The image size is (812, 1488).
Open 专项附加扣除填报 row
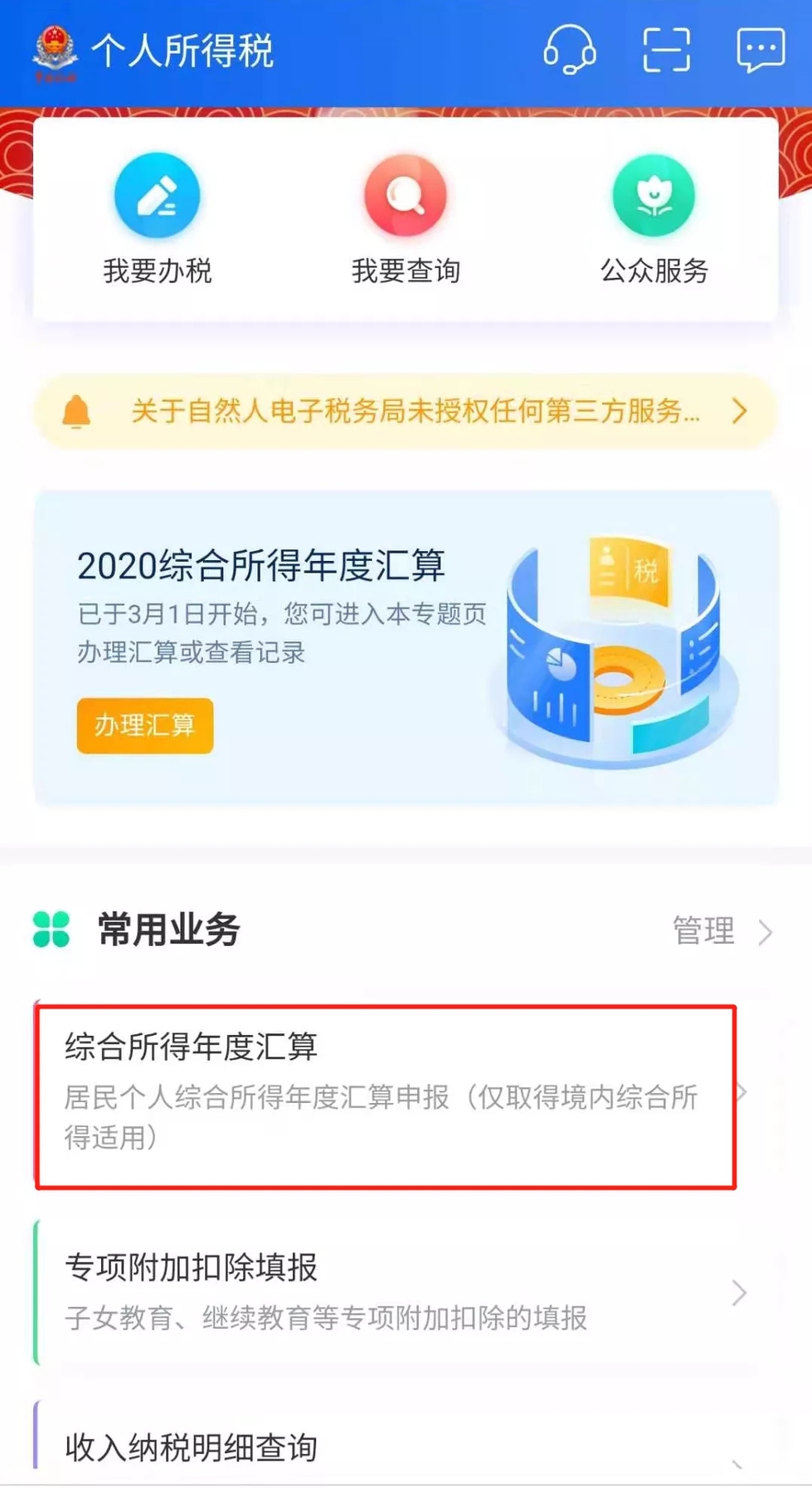390,1291
